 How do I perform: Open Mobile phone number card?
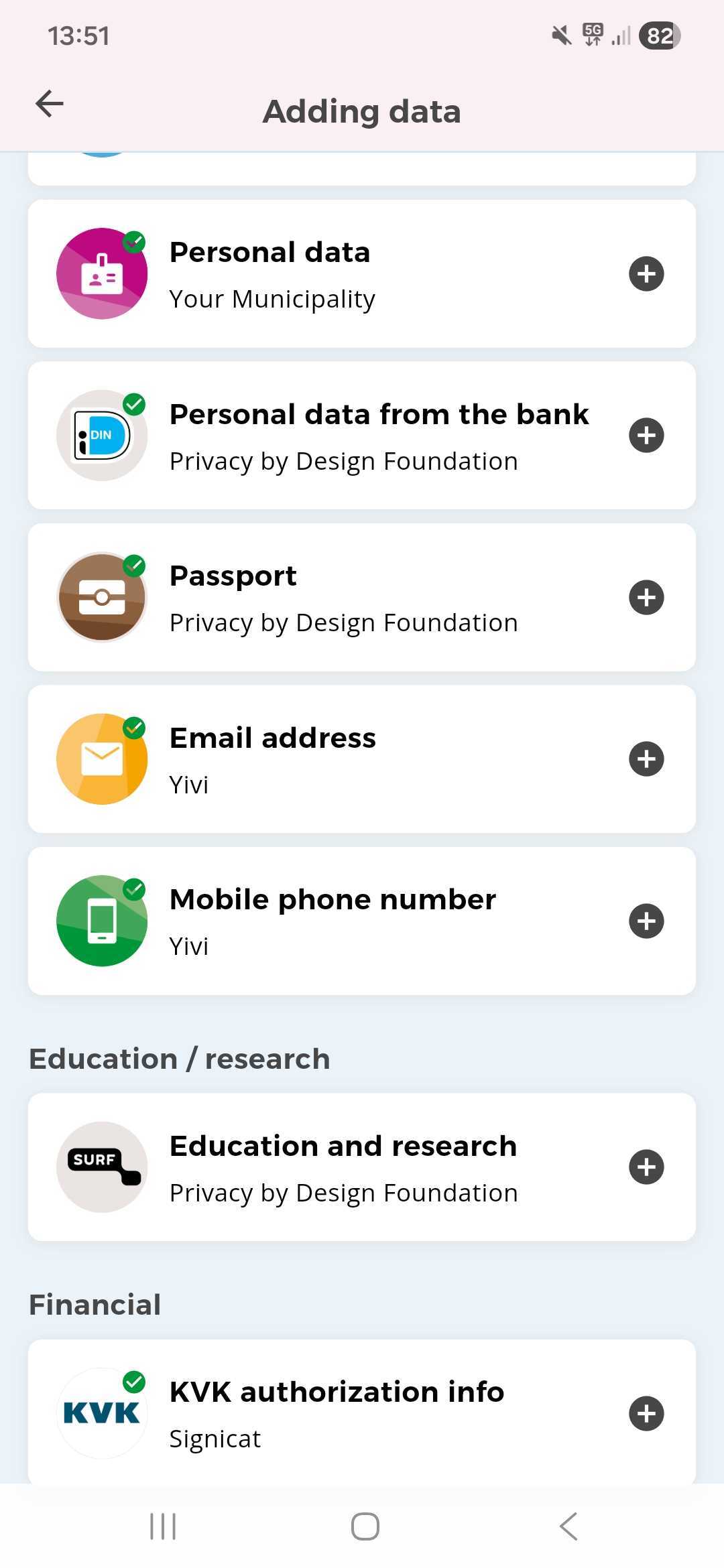[362, 921]
